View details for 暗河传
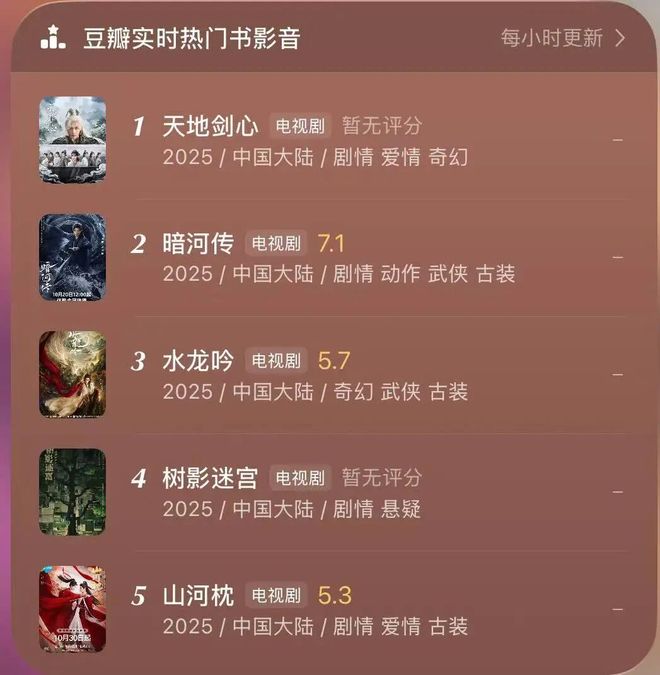The height and width of the screenshot is (675, 660). [198, 243]
